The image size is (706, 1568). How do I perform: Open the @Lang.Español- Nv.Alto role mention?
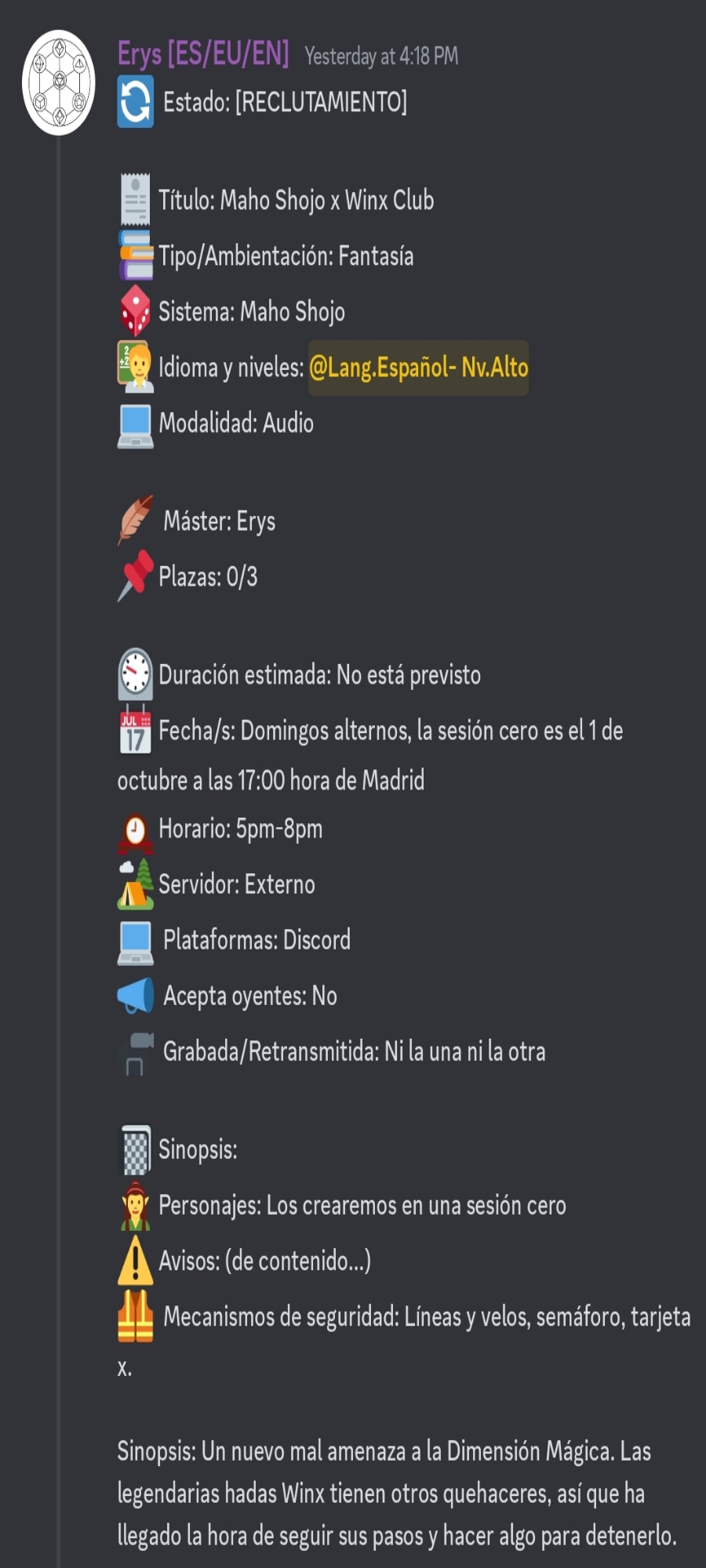pos(418,367)
